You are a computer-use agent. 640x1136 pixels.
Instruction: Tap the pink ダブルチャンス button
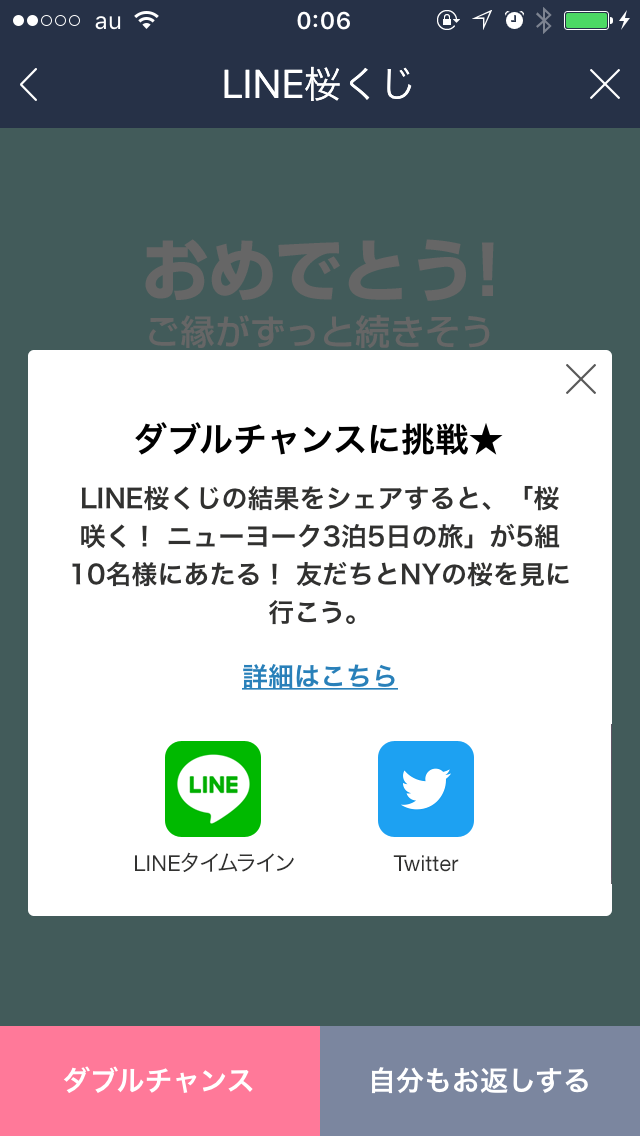click(159, 1081)
